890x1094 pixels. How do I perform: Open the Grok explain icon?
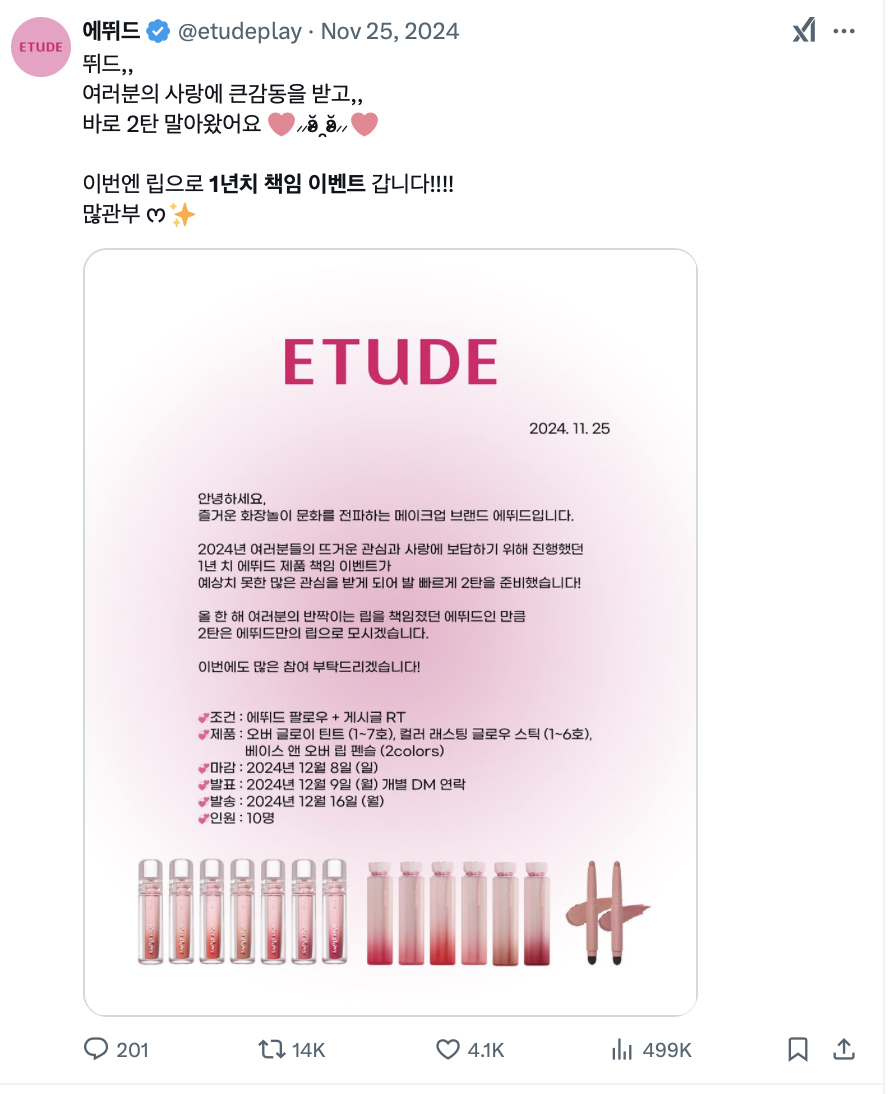click(x=803, y=31)
